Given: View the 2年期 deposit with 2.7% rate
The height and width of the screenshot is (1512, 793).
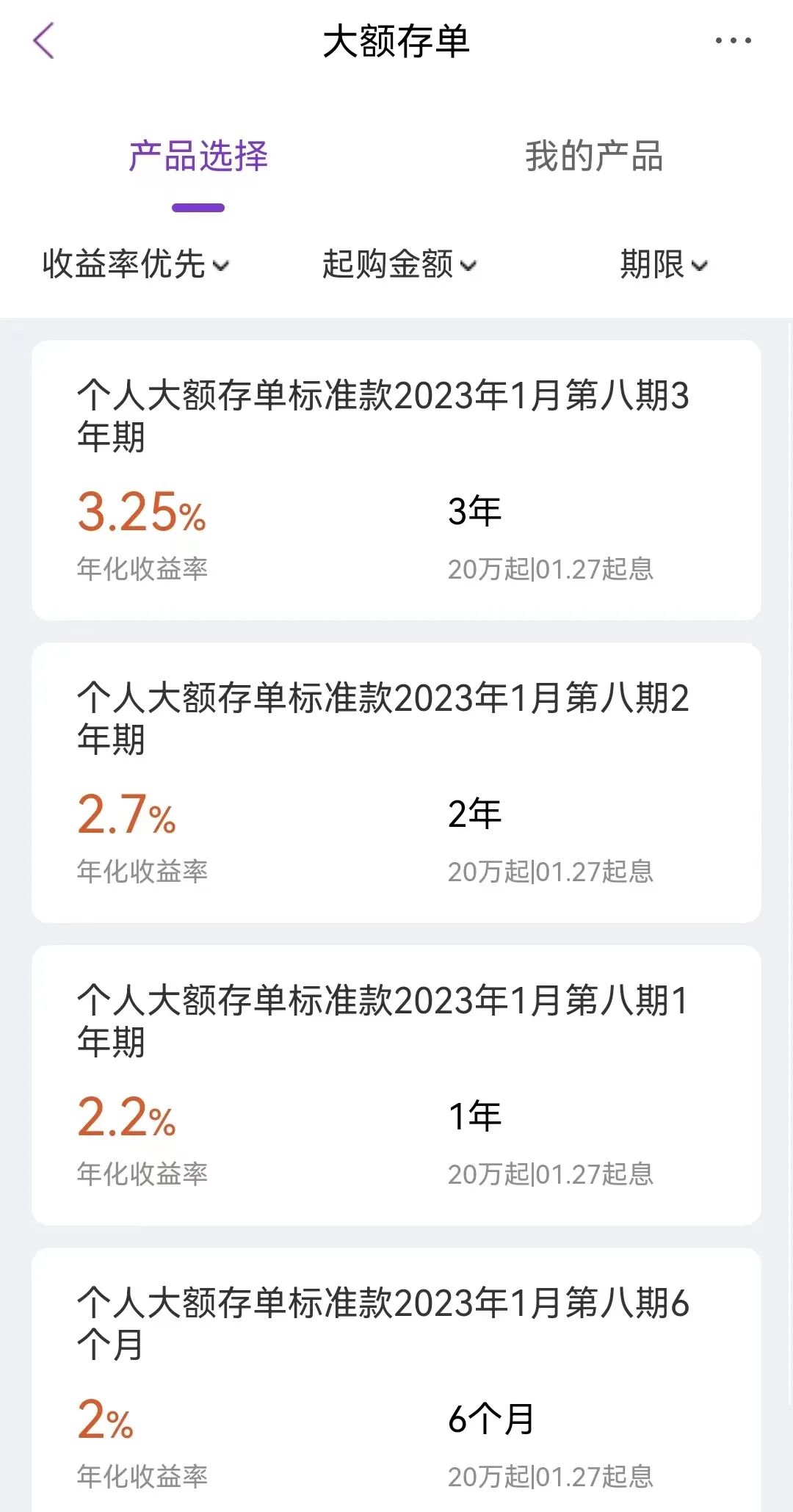Looking at the screenshot, I should pos(396,783).
